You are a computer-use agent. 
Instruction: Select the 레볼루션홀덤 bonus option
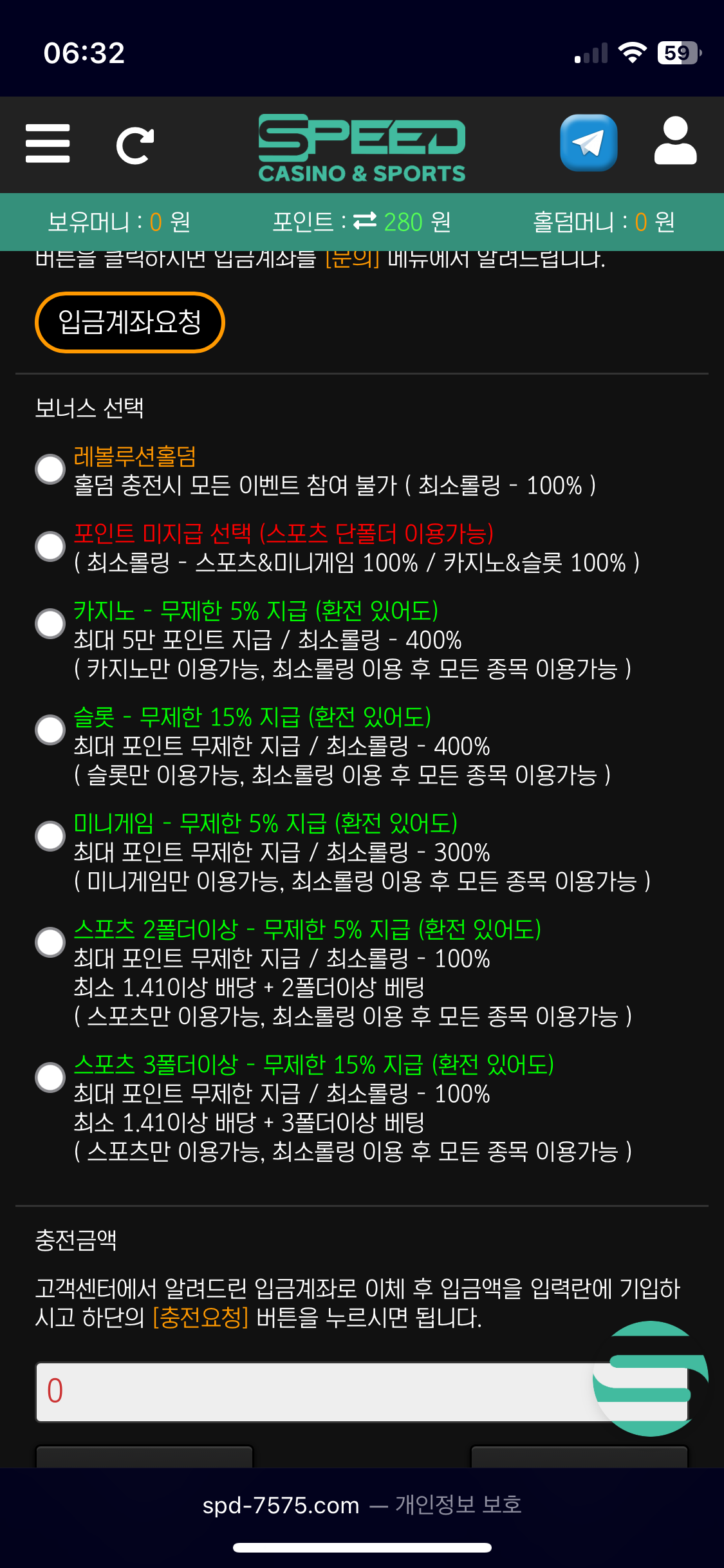pyautogui.click(x=50, y=469)
